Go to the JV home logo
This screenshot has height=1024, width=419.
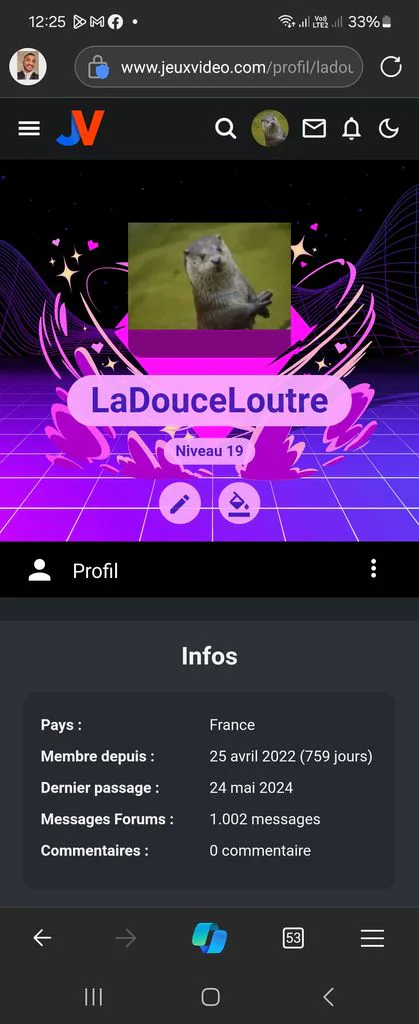[x=80, y=128]
